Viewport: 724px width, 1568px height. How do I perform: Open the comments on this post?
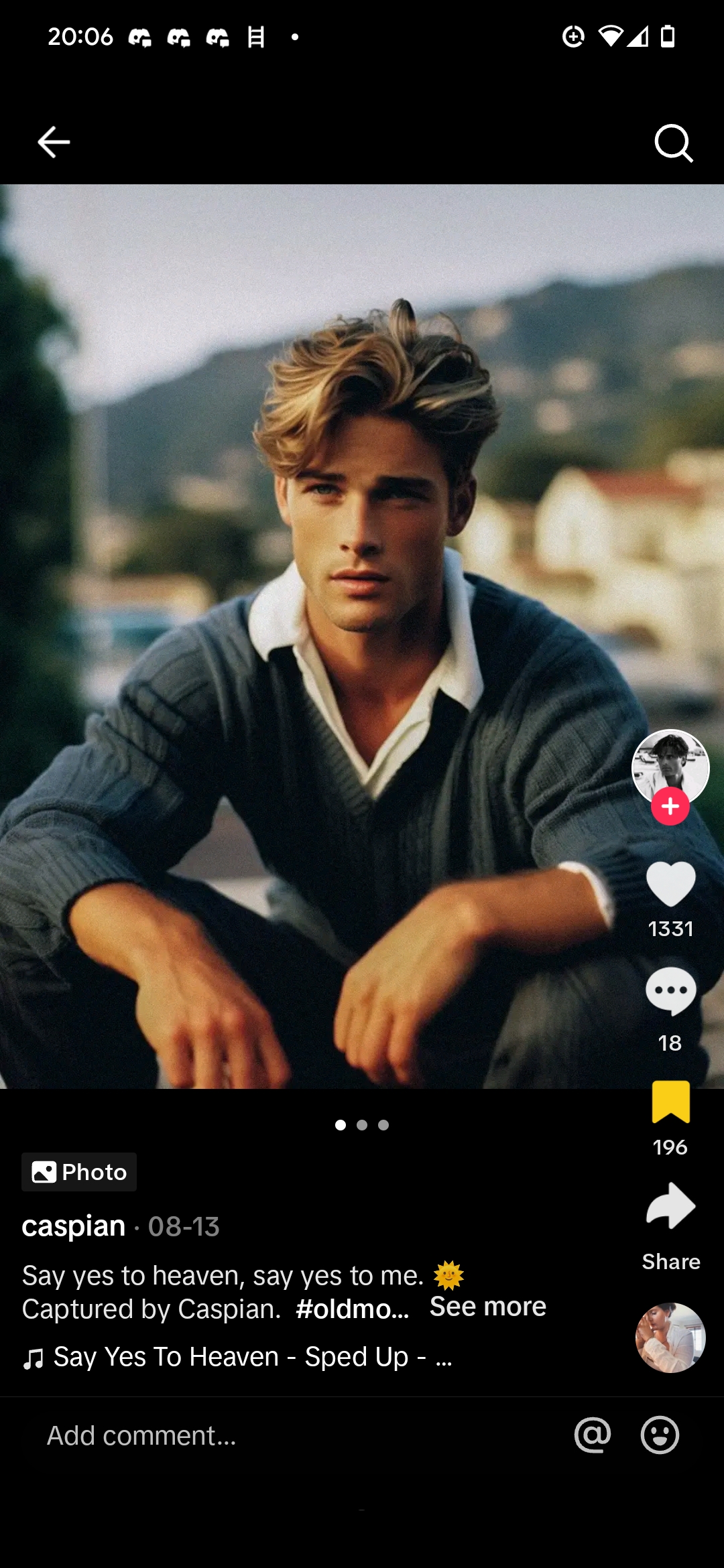coord(670,991)
